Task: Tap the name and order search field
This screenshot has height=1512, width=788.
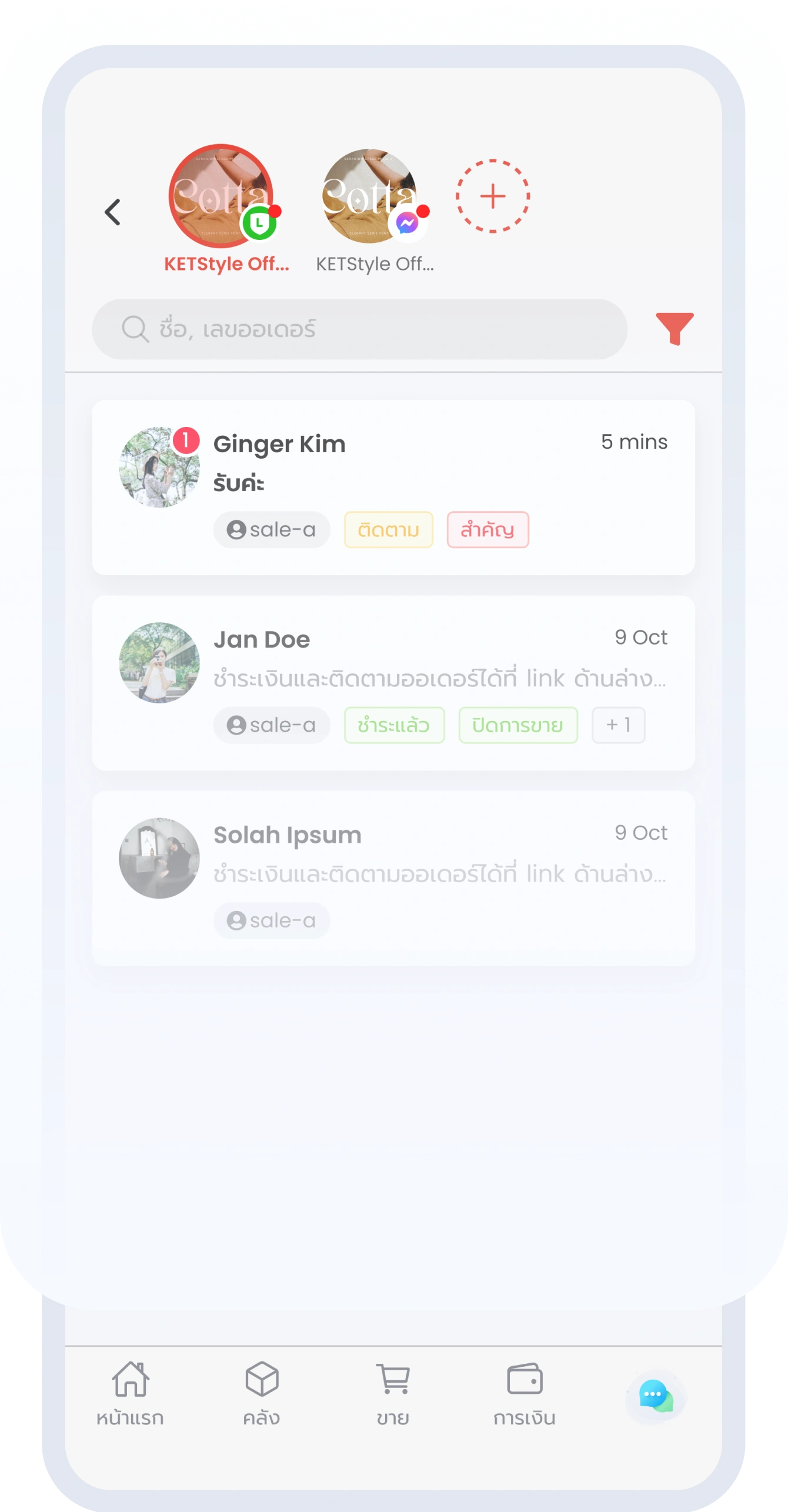Action: (359, 329)
